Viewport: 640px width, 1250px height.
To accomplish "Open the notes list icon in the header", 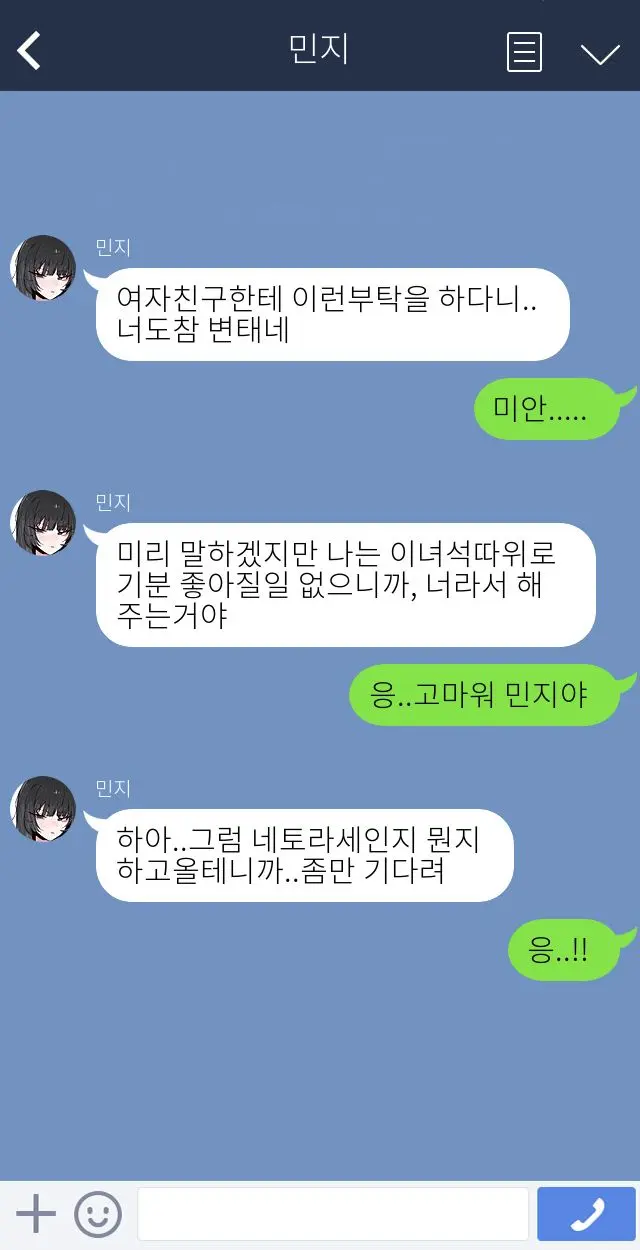I will [x=525, y=52].
